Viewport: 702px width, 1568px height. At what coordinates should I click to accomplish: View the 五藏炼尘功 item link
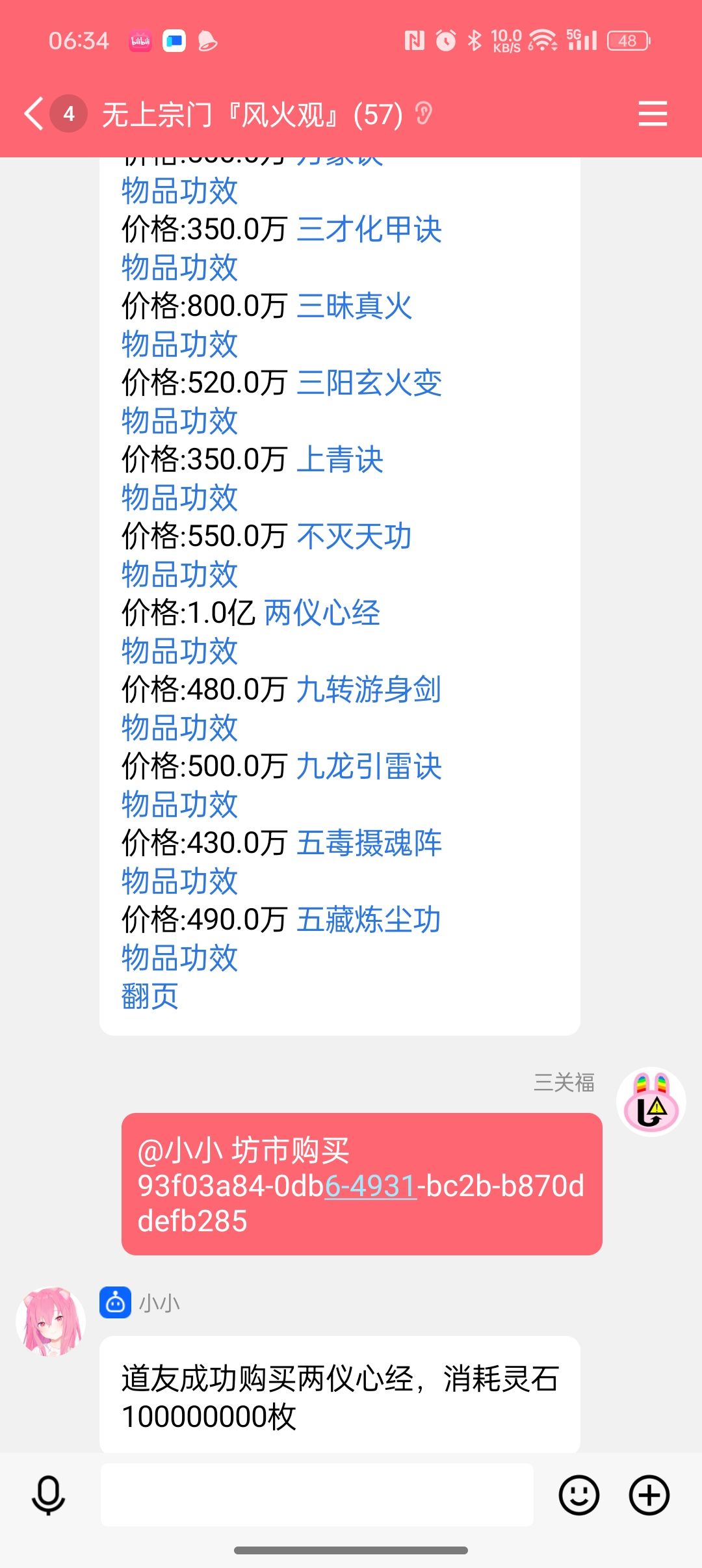369,920
